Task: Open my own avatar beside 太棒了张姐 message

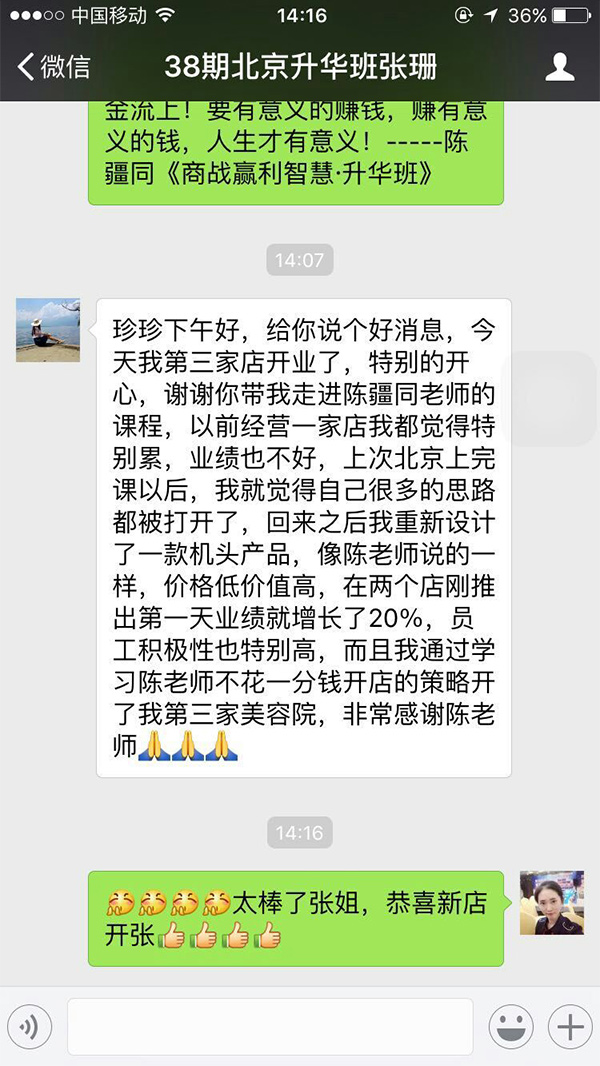Action: [x=551, y=902]
